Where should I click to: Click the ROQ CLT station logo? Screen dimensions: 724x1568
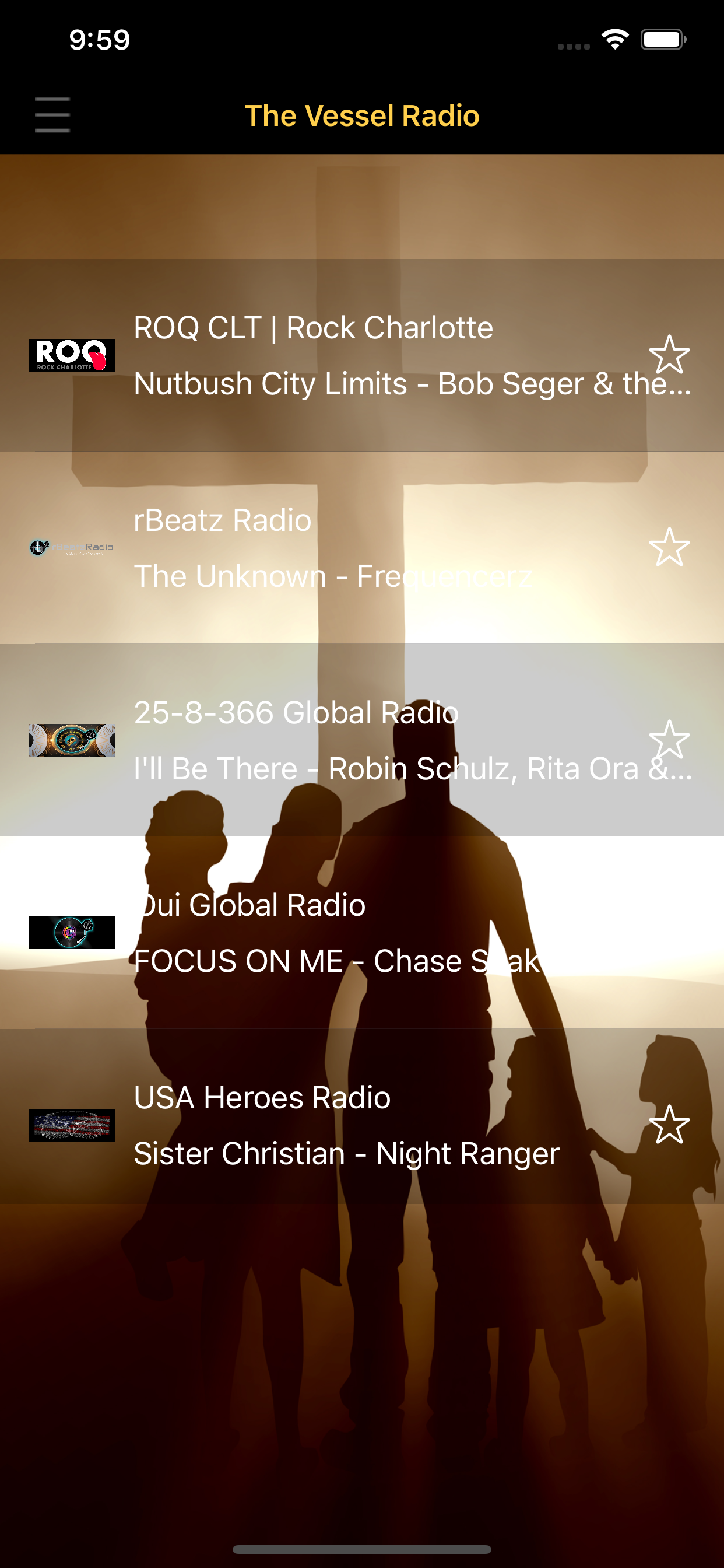pos(71,355)
